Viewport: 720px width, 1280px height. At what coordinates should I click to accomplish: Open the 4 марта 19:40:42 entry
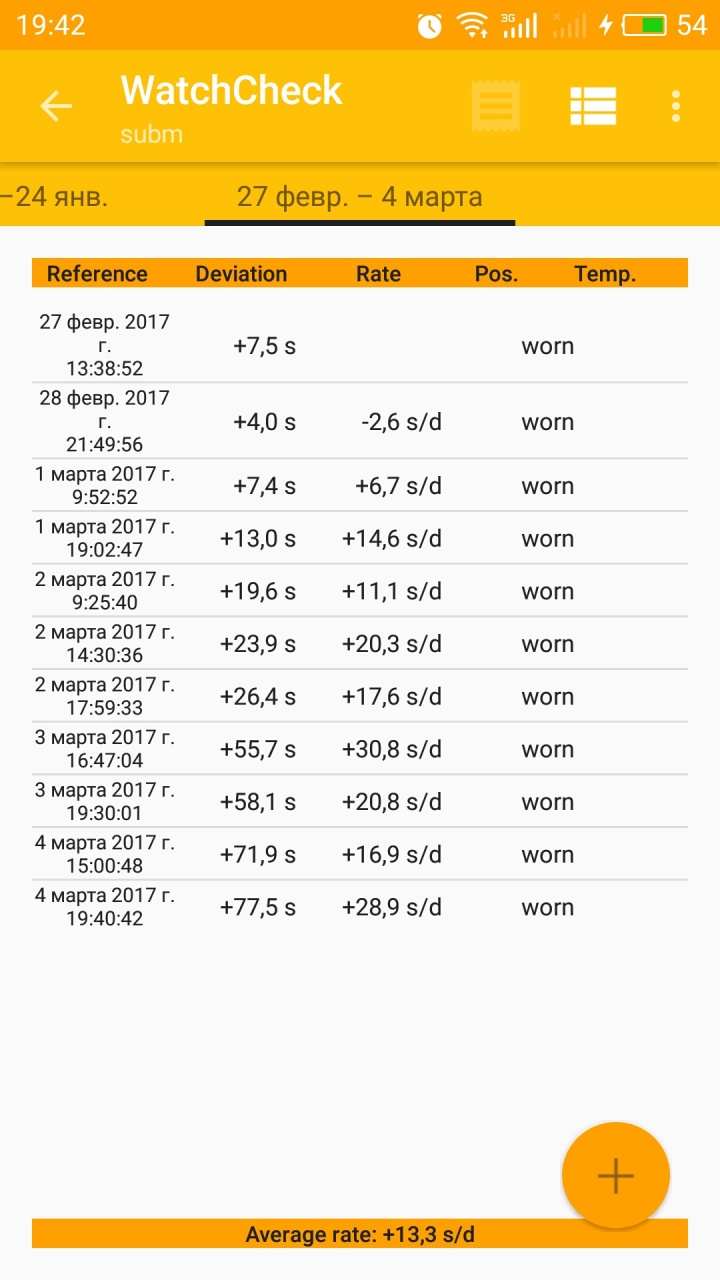point(360,908)
